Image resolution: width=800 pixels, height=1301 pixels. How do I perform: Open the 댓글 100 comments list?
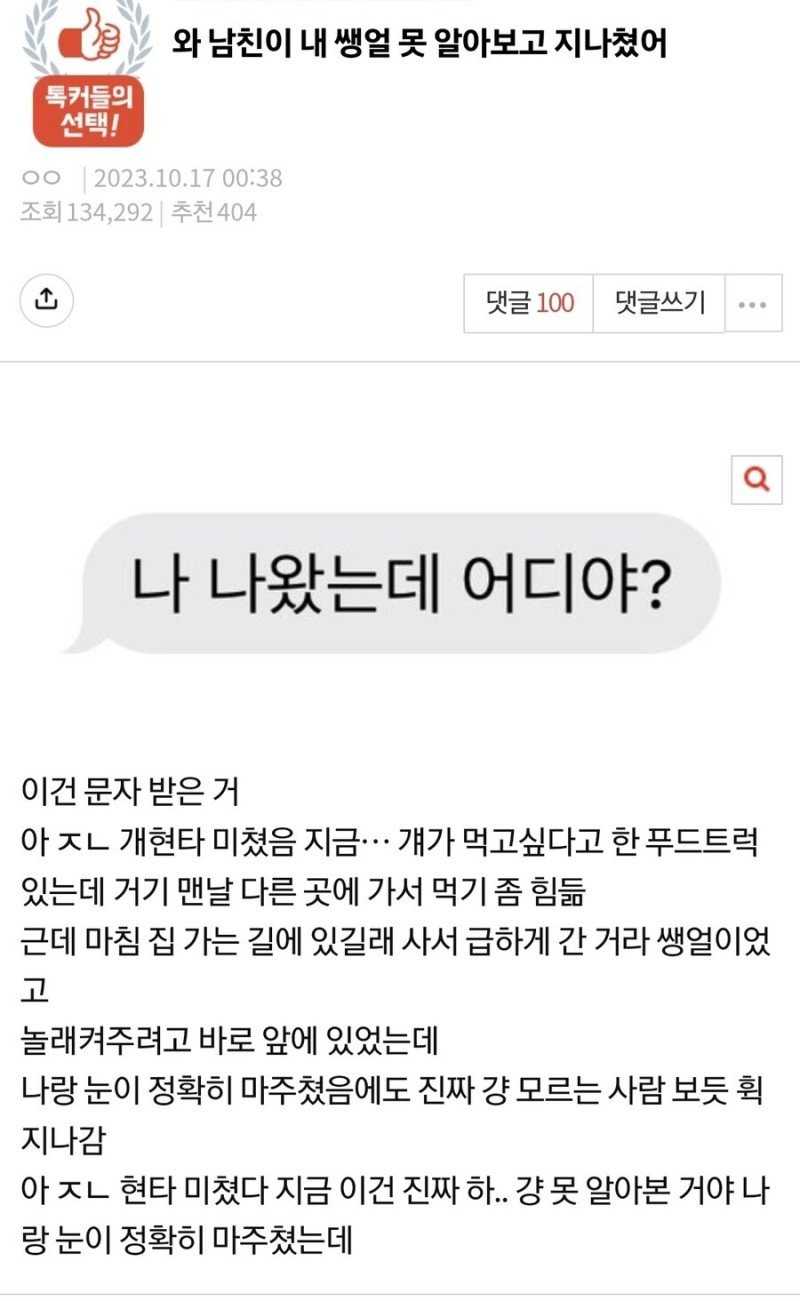pyautogui.click(x=529, y=303)
